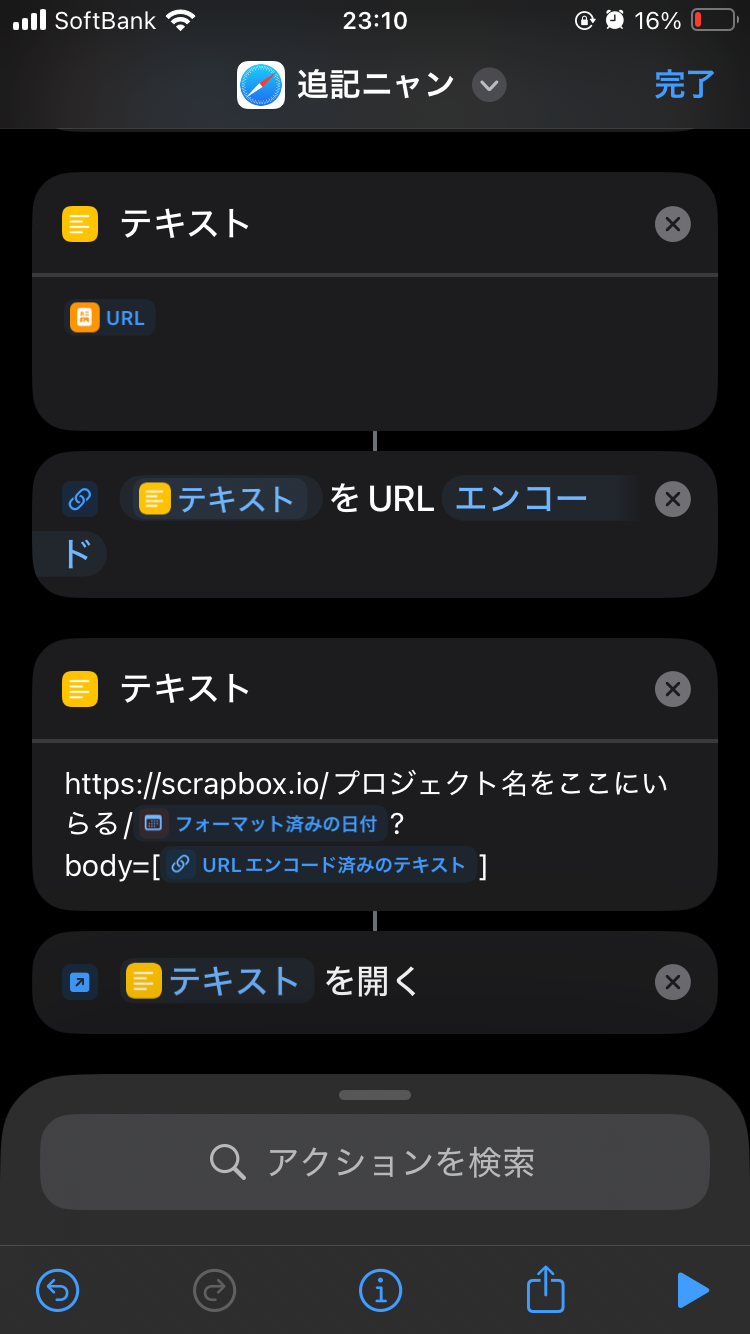750x1334 pixels.
Task: Select the URLエンコード済みのテキスト variable token
Action: pyautogui.click(x=319, y=865)
